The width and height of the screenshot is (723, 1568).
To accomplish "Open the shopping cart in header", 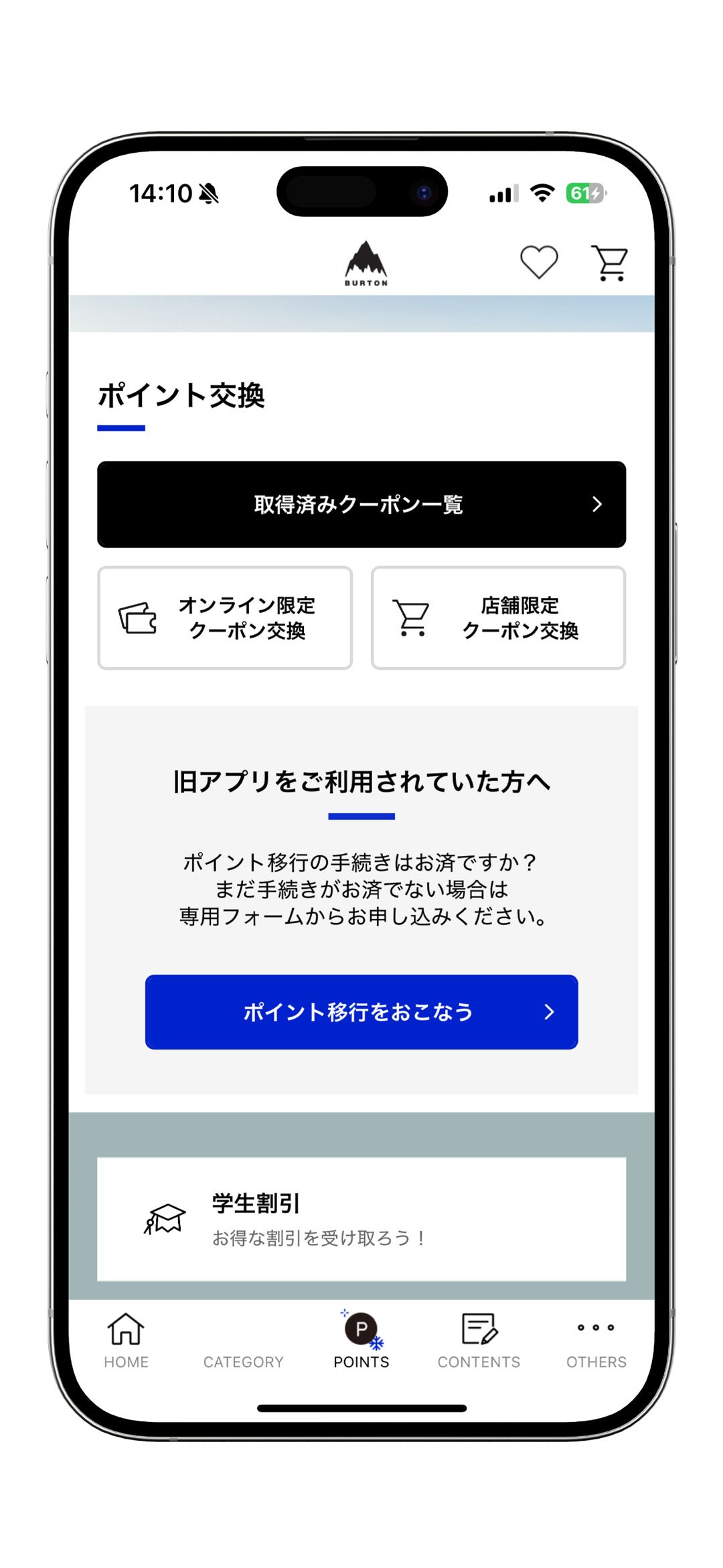I will (609, 263).
